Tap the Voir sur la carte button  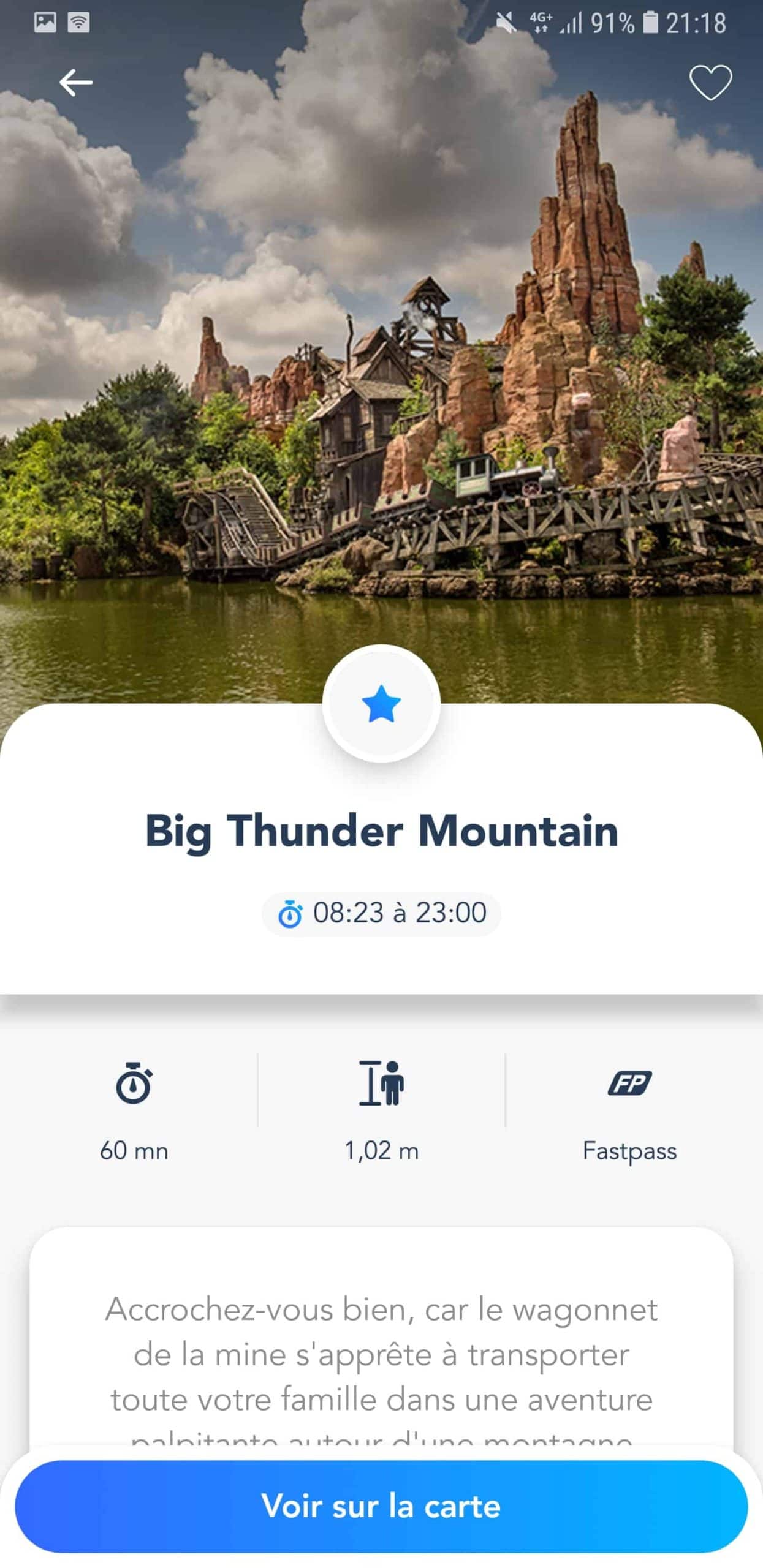click(x=381, y=1506)
